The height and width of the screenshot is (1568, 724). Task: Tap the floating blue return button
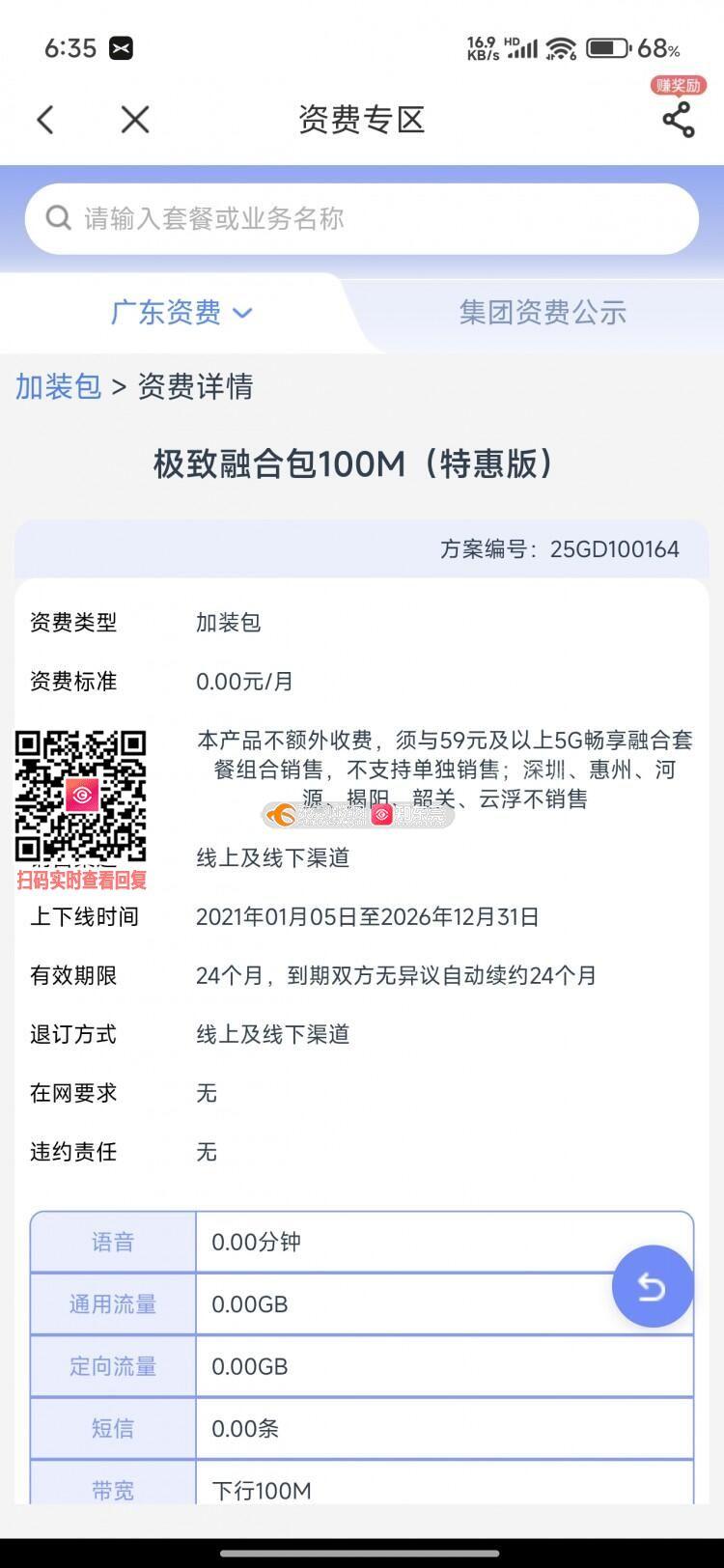653,1287
